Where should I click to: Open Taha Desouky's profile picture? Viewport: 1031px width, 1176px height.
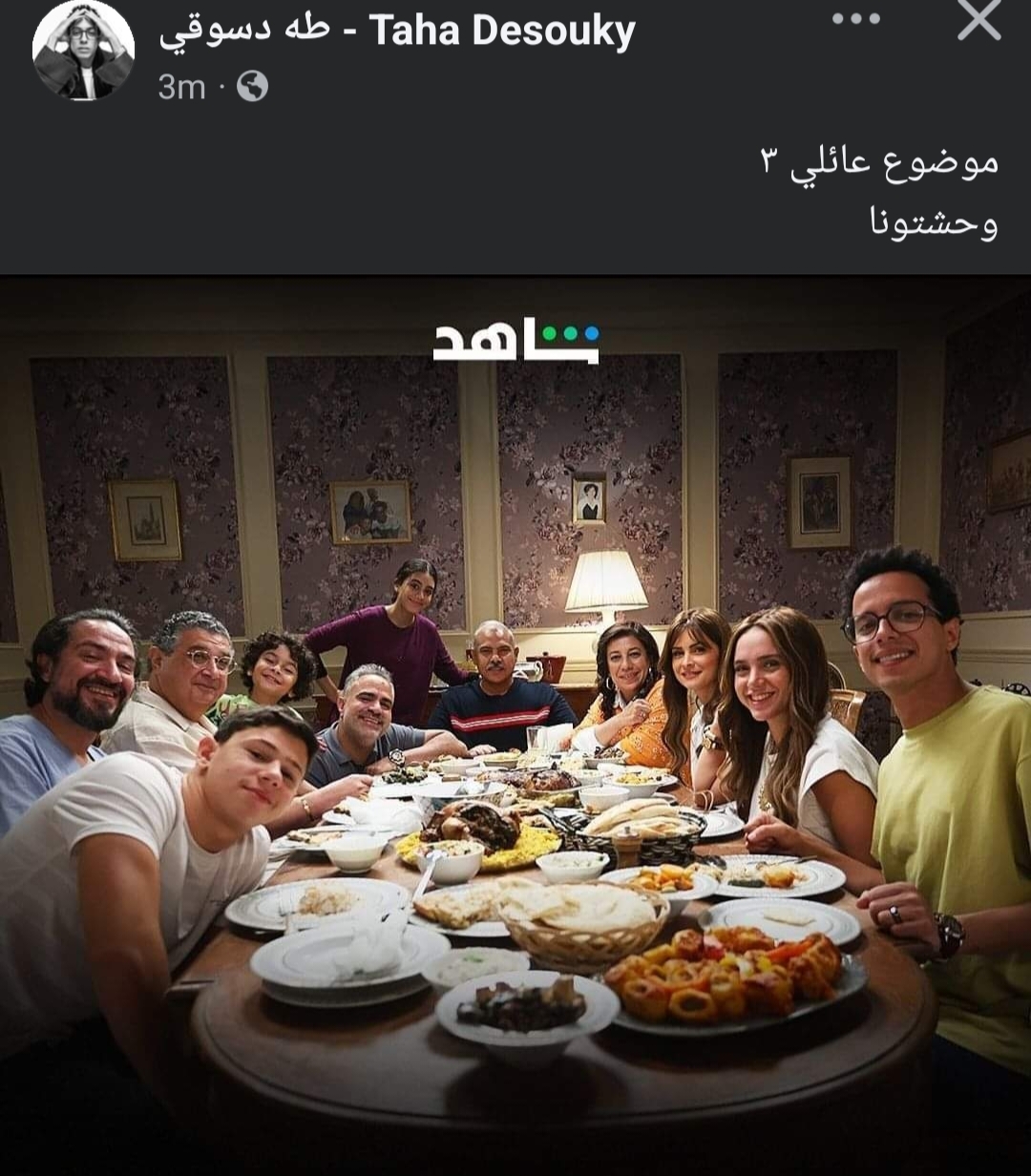click(83, 51)
